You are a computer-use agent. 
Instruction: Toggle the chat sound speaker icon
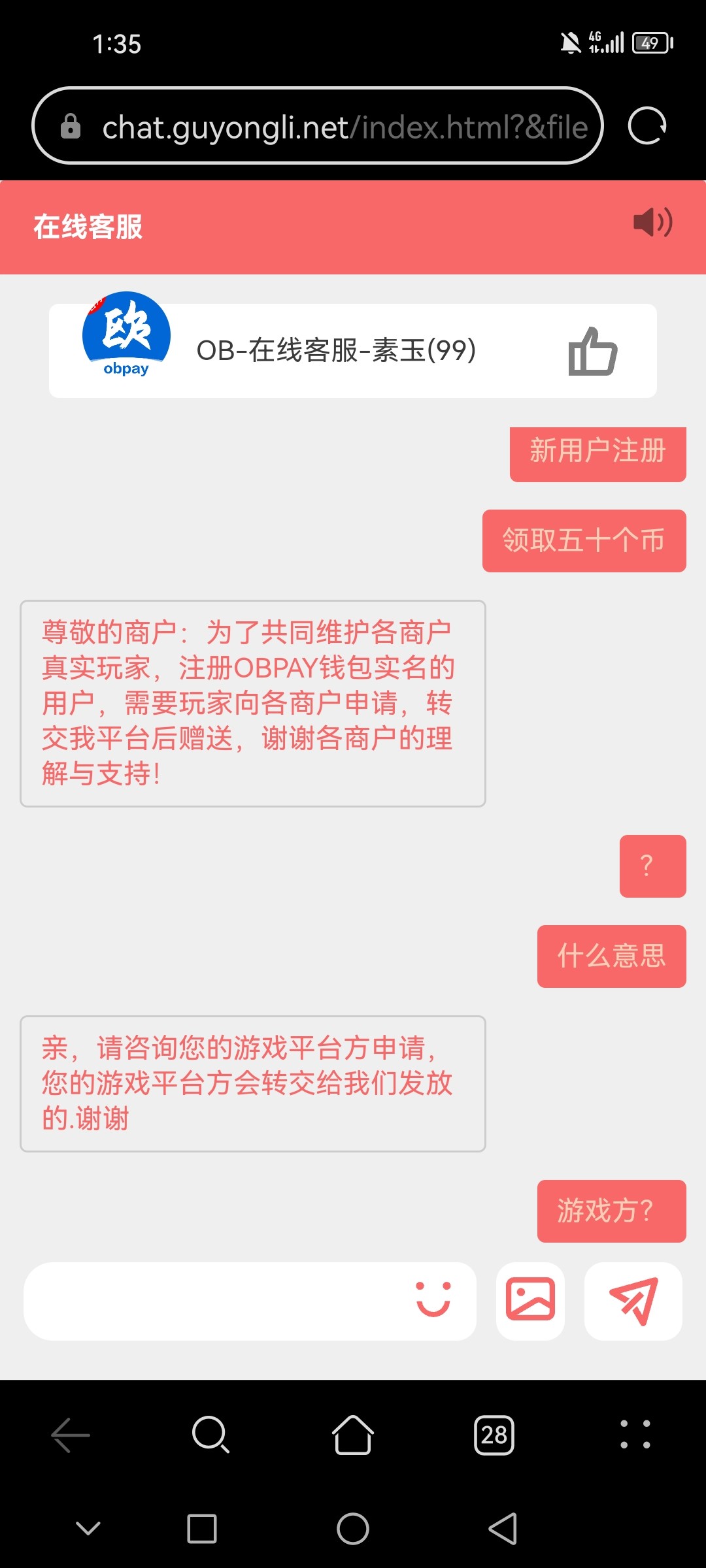pyautogui.click(x=652, y=223)
